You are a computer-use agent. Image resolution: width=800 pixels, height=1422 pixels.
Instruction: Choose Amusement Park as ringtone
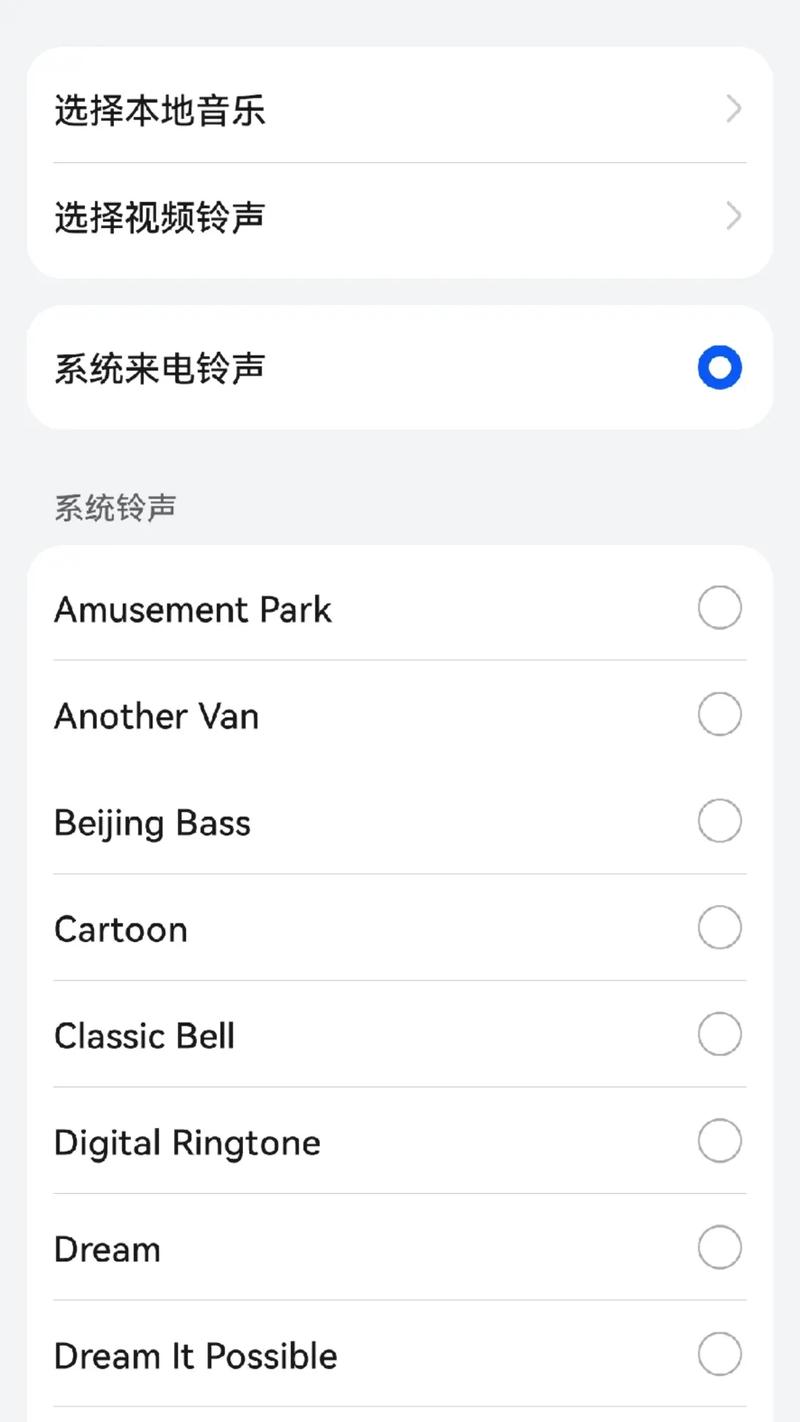click(719, 608)
